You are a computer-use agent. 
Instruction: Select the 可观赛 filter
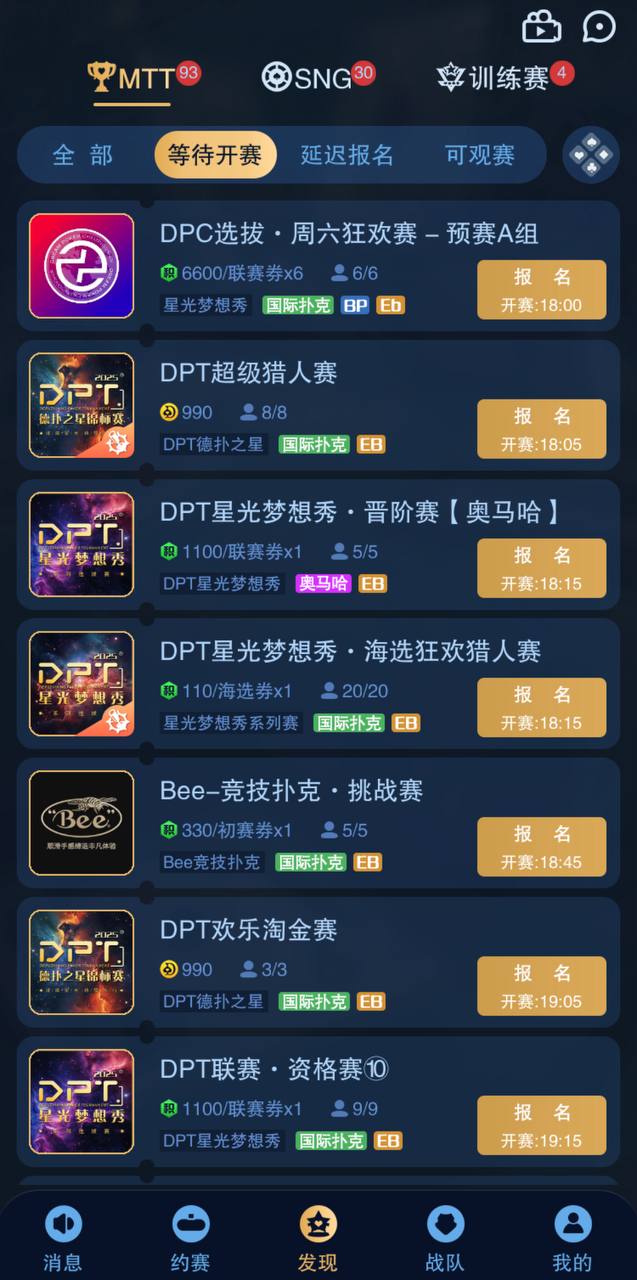pos(480,155)
